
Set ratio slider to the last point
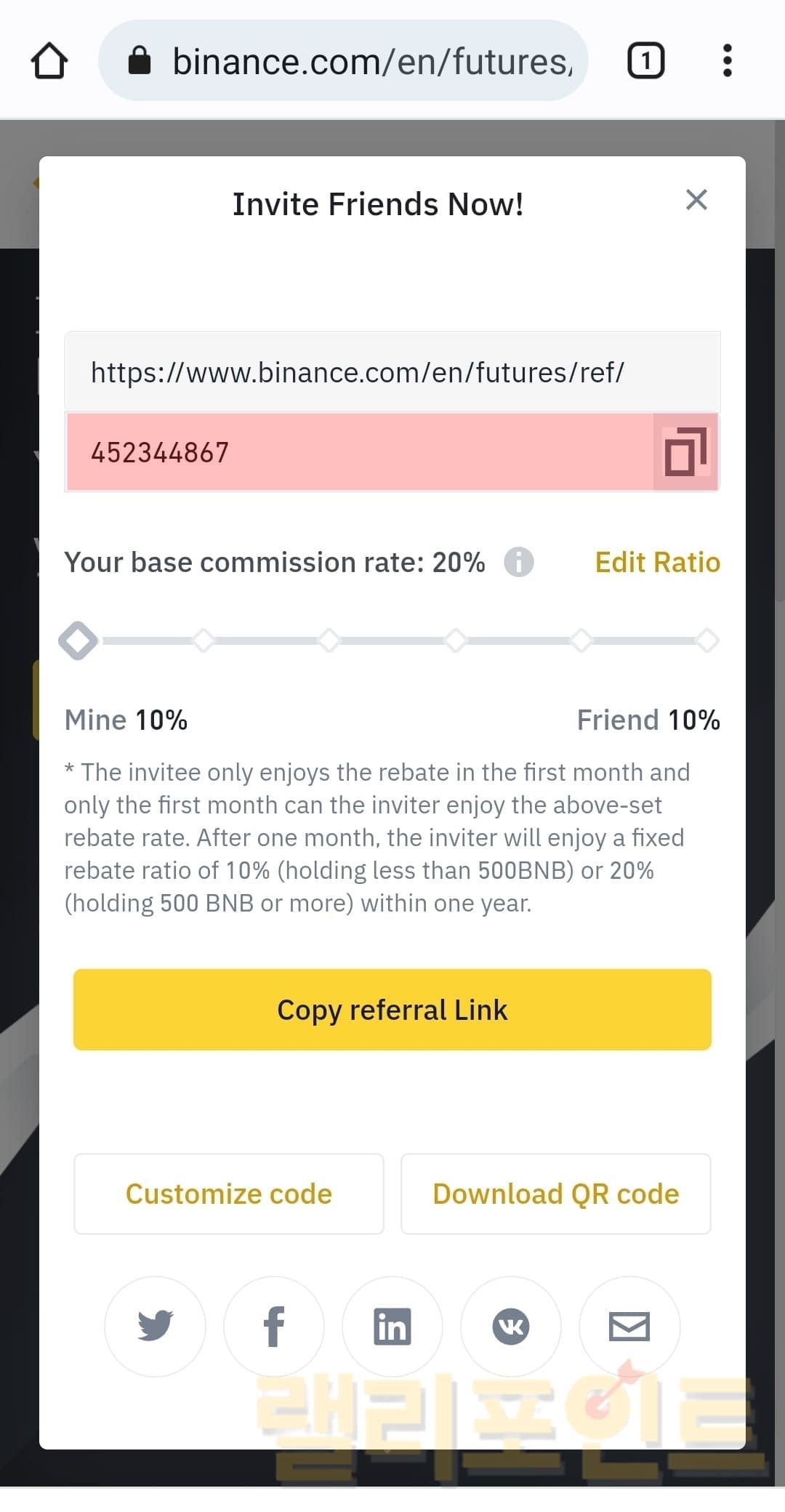click(x=707, y=641)
